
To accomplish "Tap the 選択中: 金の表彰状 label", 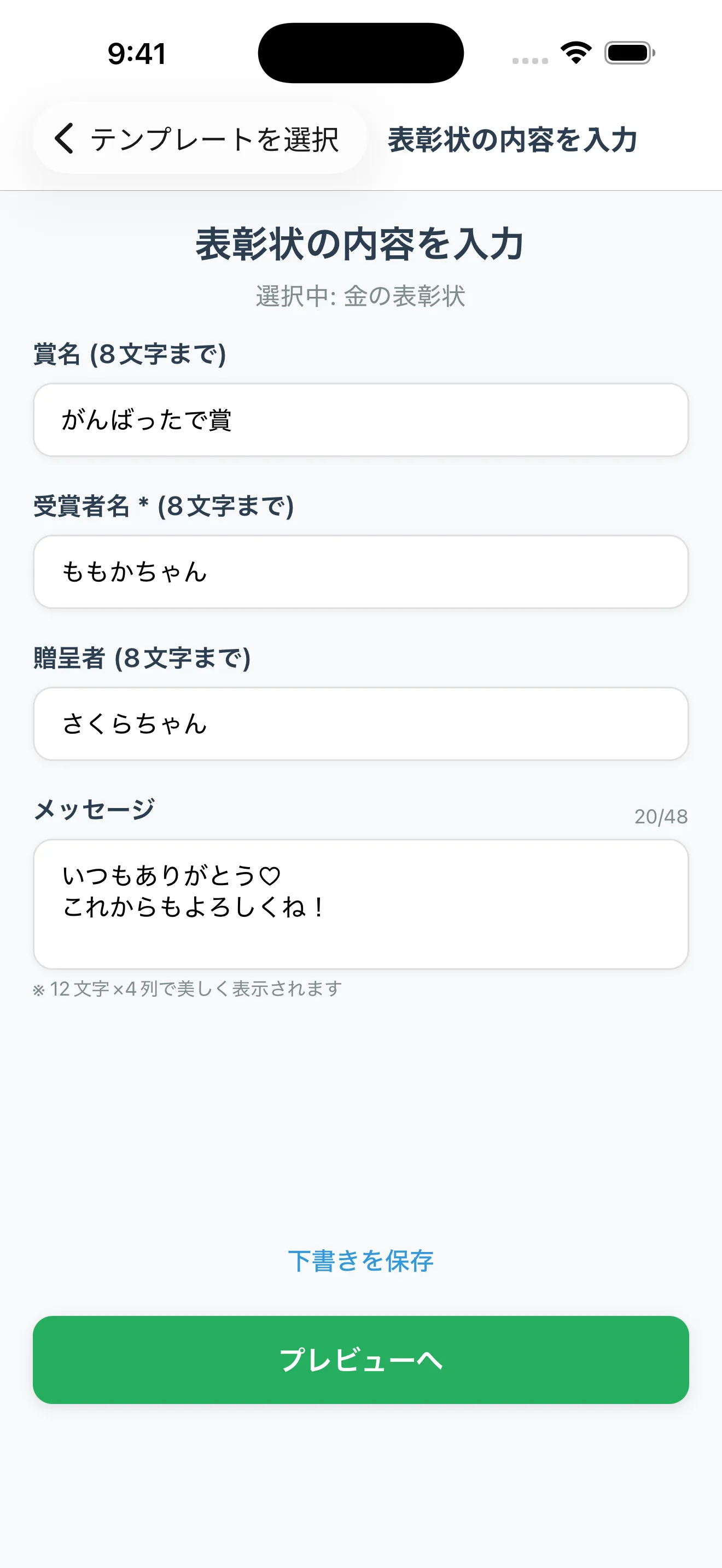I will point(360,296).
